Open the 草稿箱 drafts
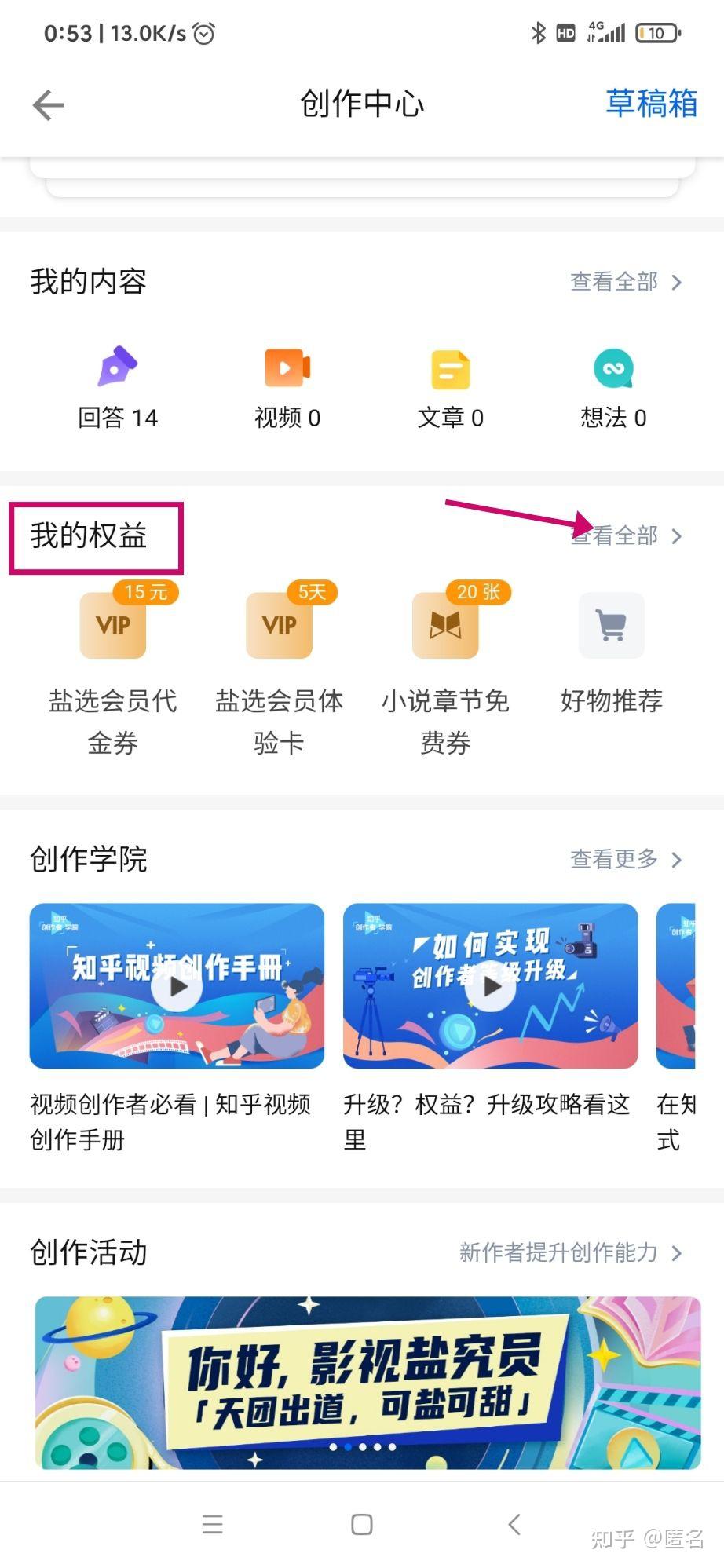The image size is (724, 1568). [651, 104]
